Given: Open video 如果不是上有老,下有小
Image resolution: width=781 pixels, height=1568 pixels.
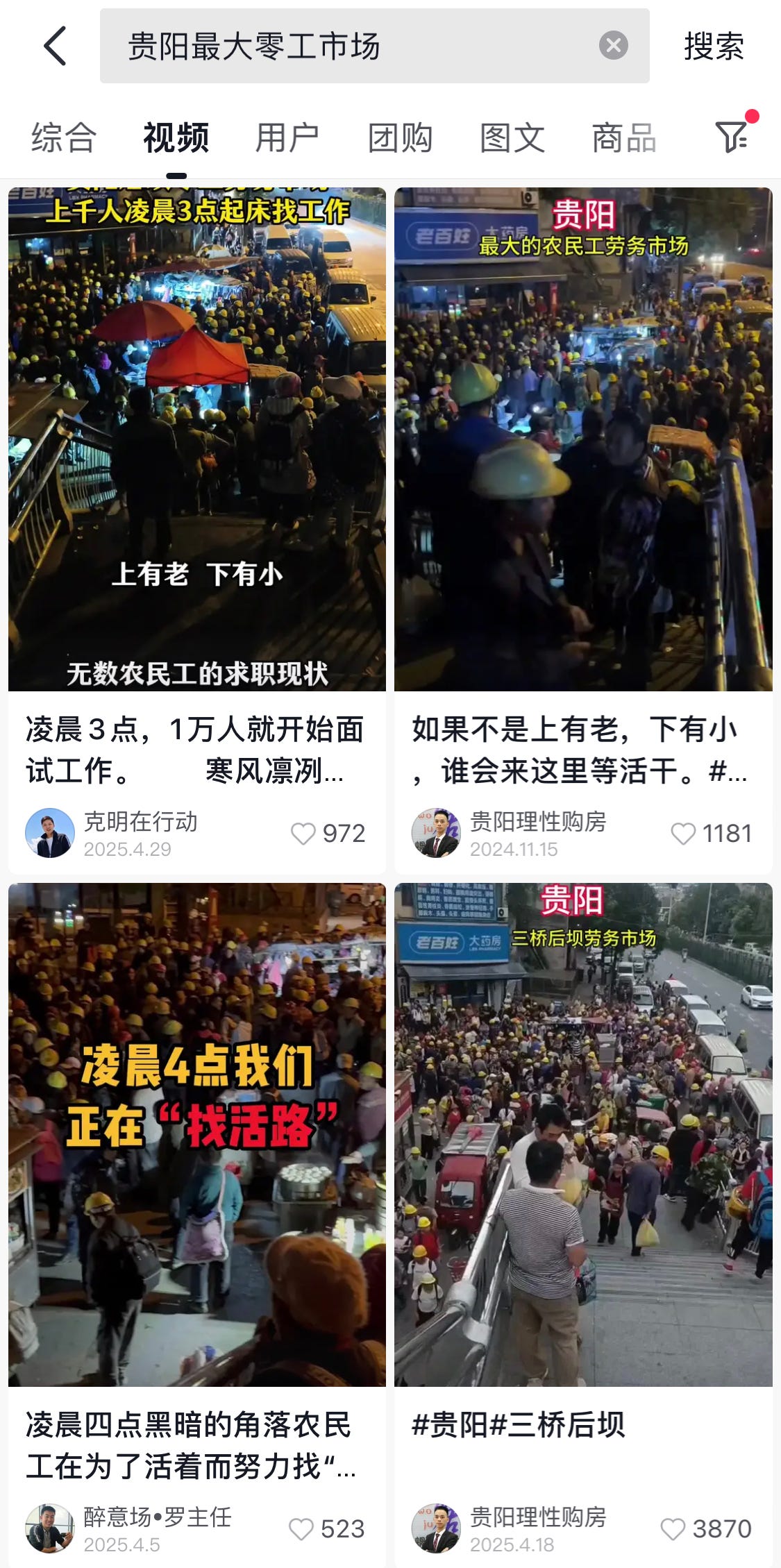Looking at the screenshot, I should coord(583,439).
